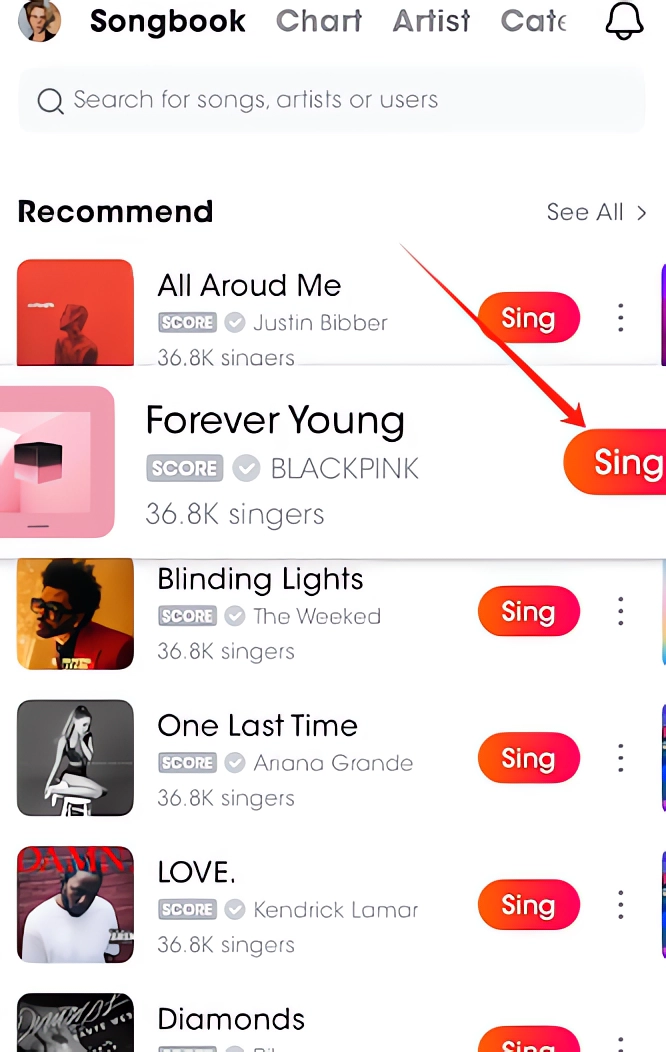Start singing Blinding Lights
Viewport: 666px width, 1052px height.
tap(529, 612)
